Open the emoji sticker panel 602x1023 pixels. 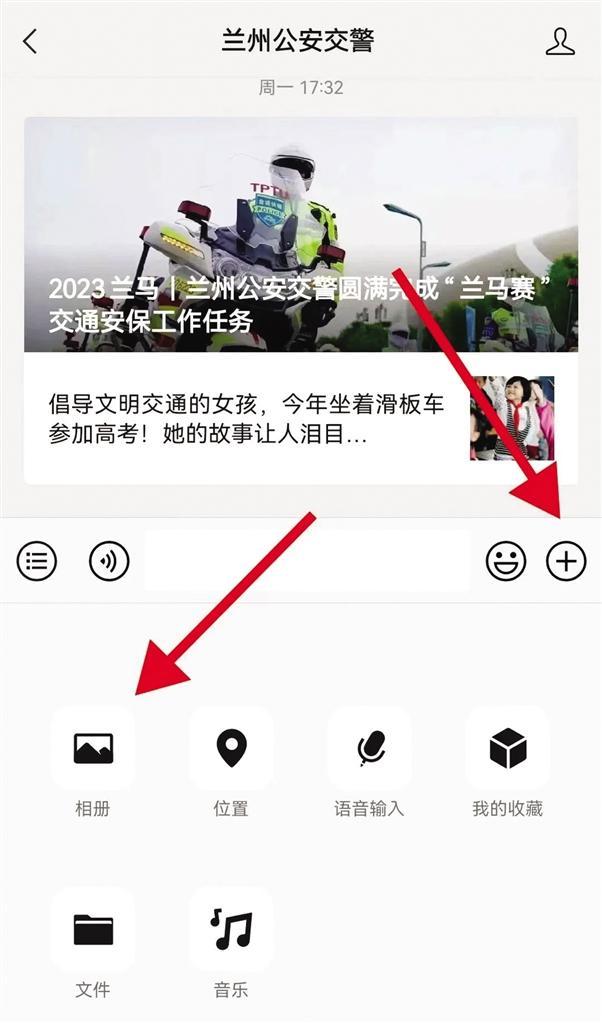coord(506,561)
